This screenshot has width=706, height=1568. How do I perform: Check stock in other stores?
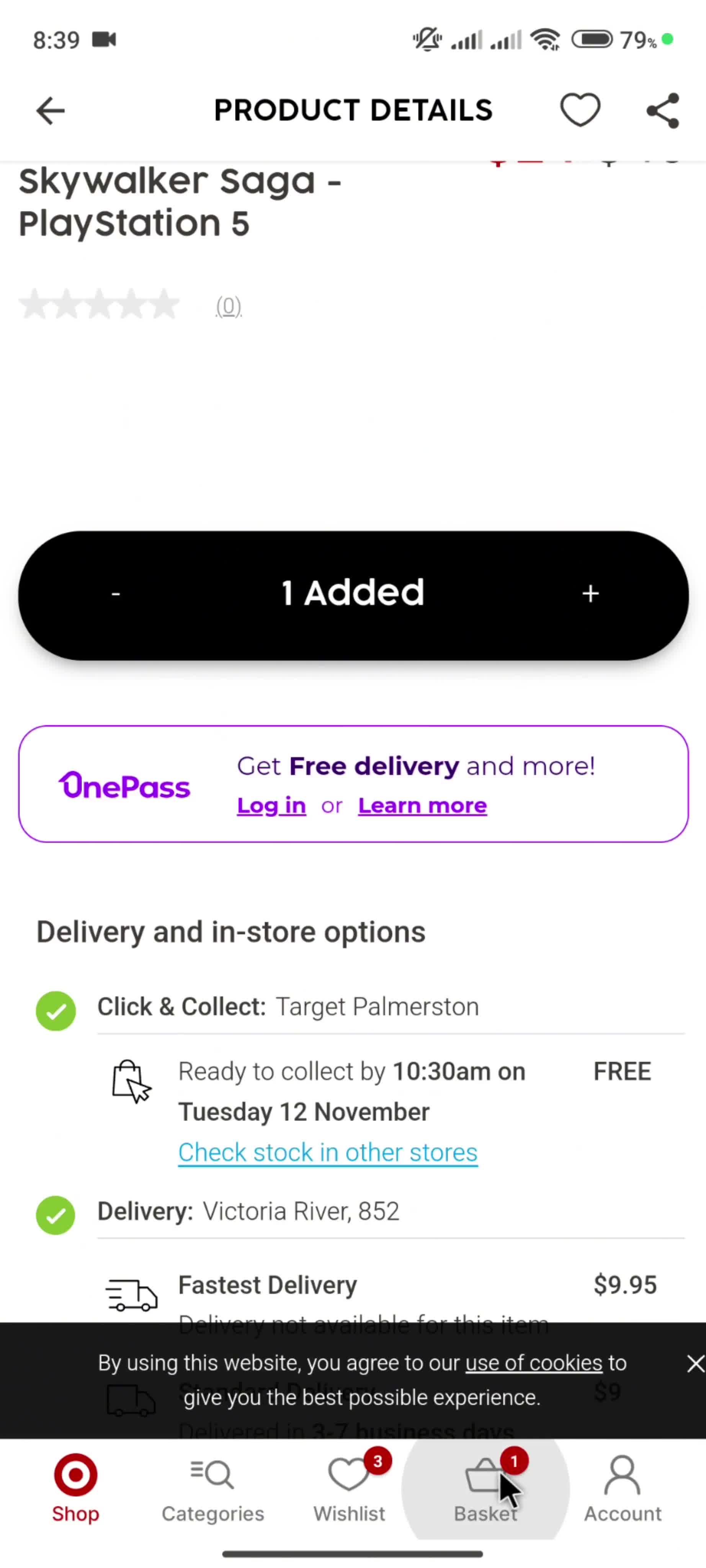[327, 1152]
